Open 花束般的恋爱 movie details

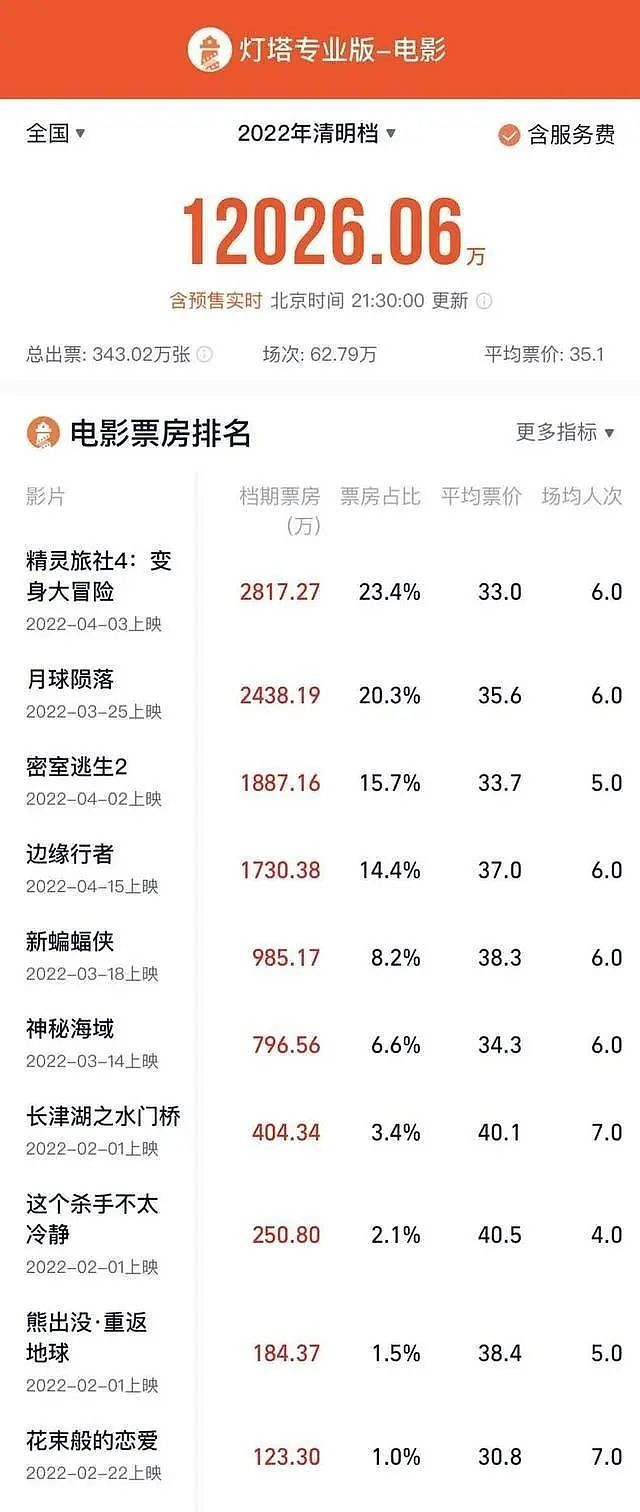[x=92, y=1441]
